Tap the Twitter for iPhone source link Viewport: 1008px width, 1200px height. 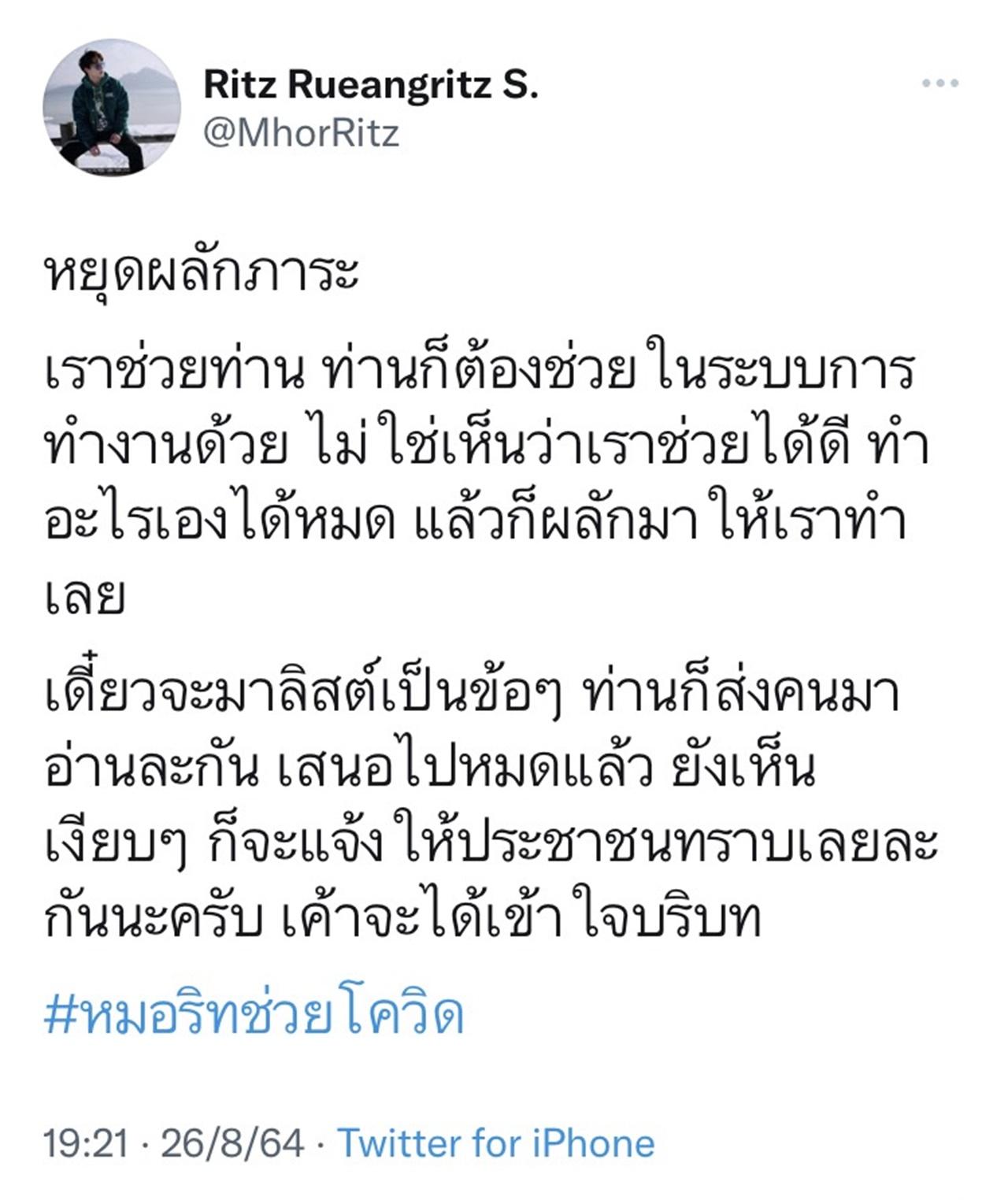pyautogui.click(x=495, y=1143)
